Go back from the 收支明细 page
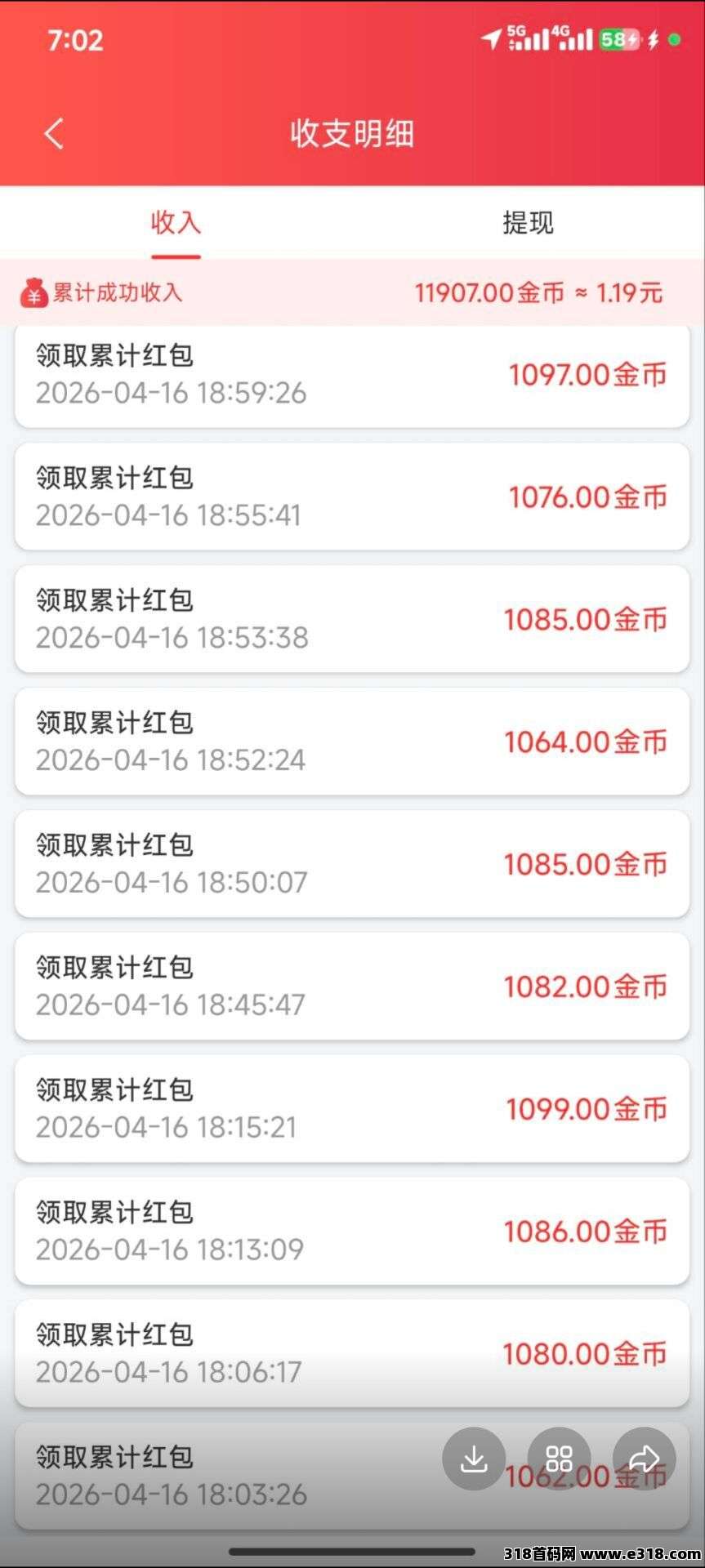705x1568 pixels. click(x=54, y=134)
